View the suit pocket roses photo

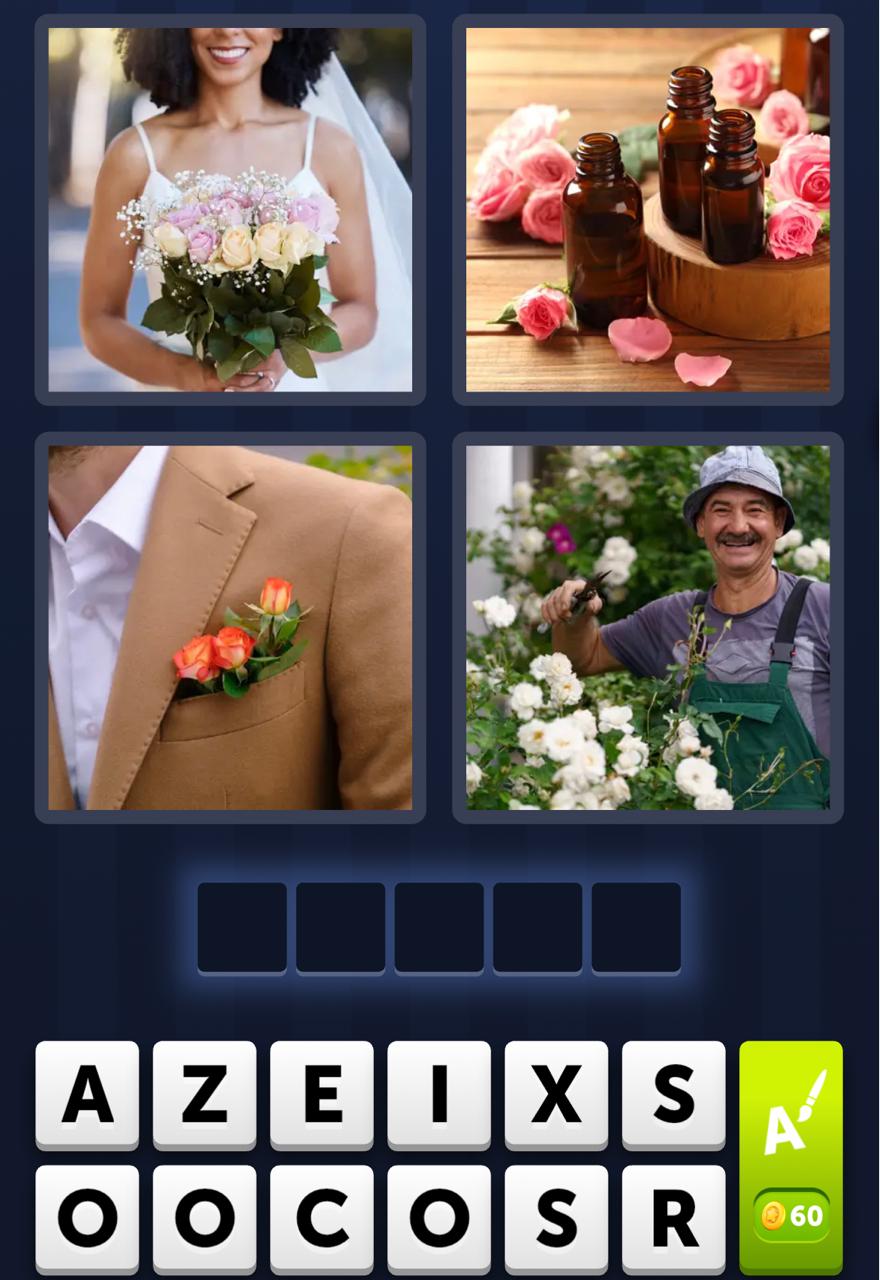(x=228, y=628)
